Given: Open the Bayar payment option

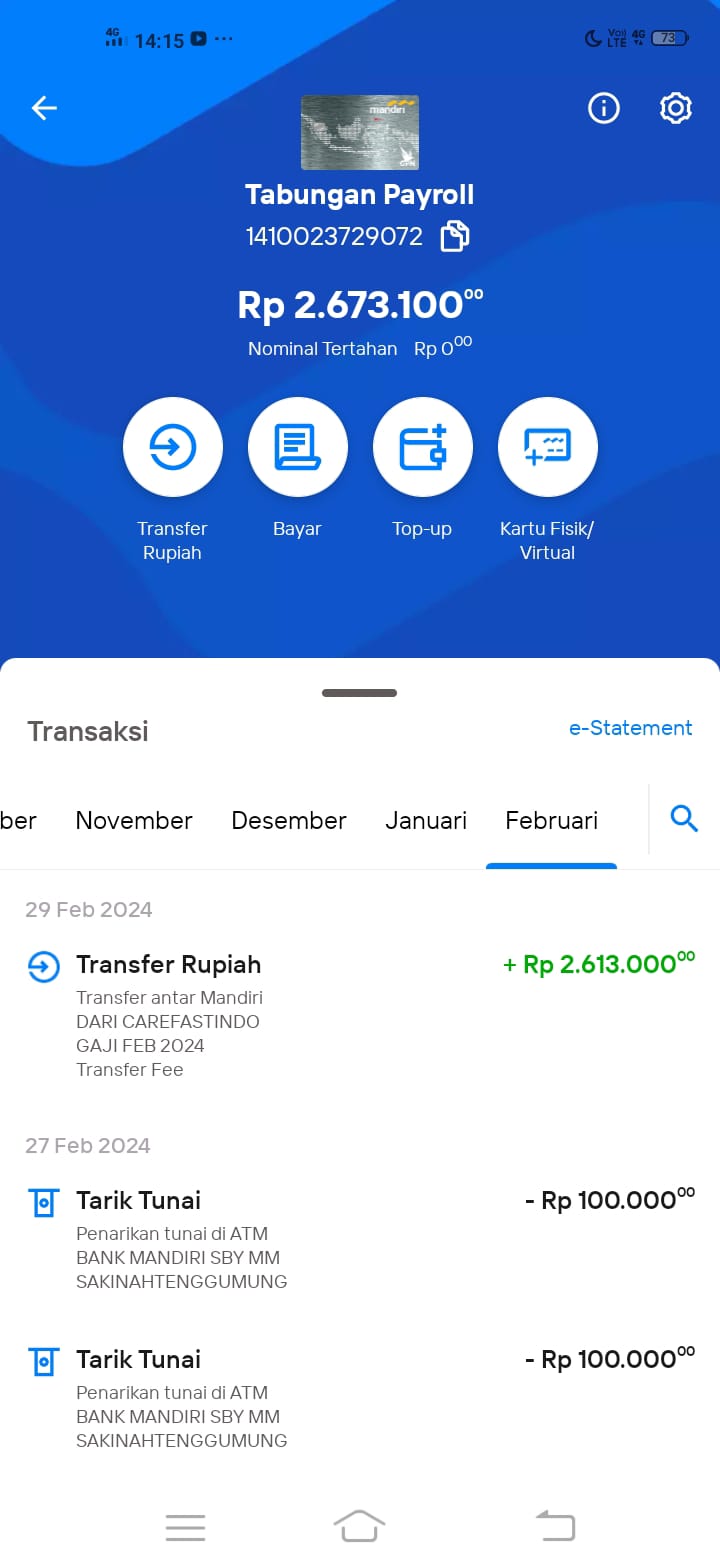Looking at the screenshot, I should click(x=298, y=447).
